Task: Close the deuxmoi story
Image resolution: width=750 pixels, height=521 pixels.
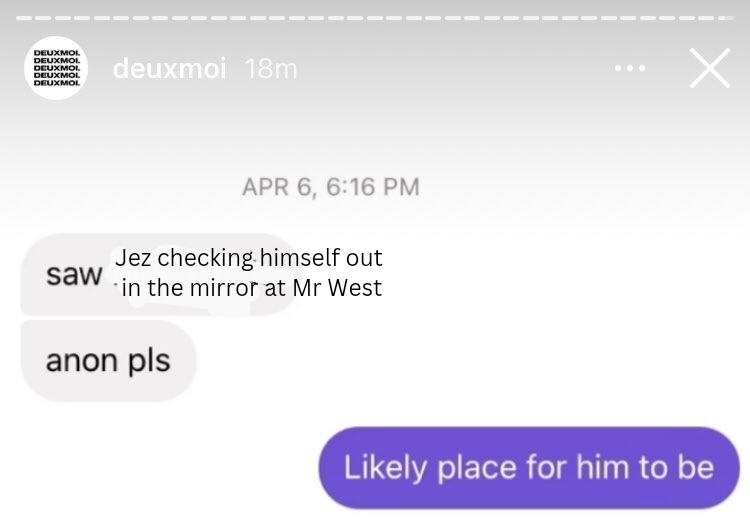Action: click(709, 69)
